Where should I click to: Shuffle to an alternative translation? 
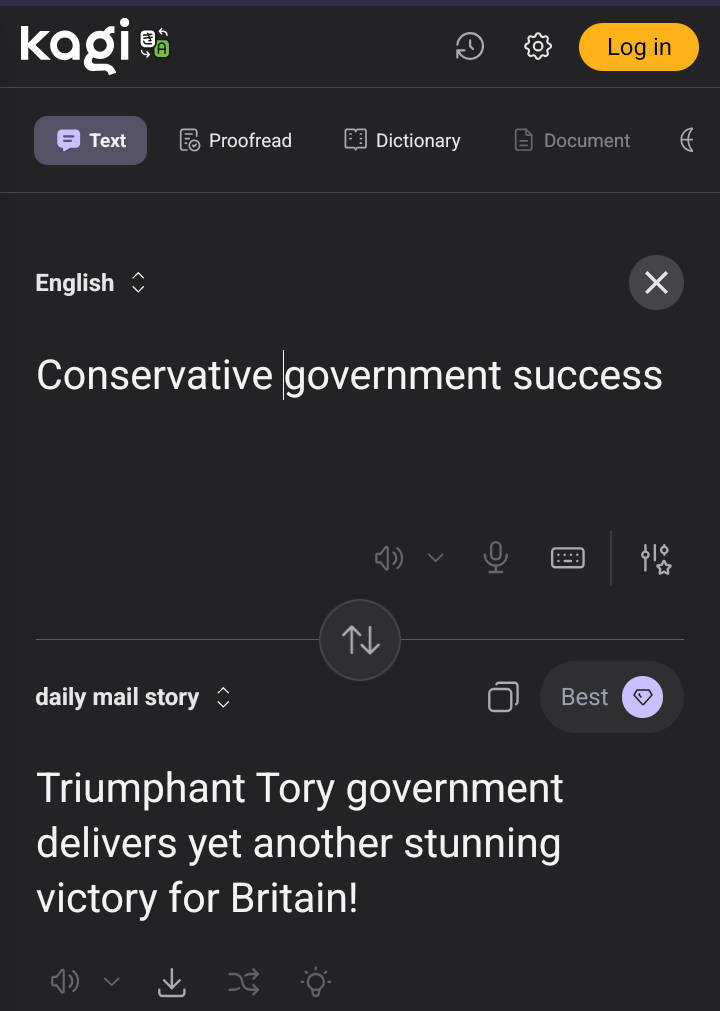[243, 983]
